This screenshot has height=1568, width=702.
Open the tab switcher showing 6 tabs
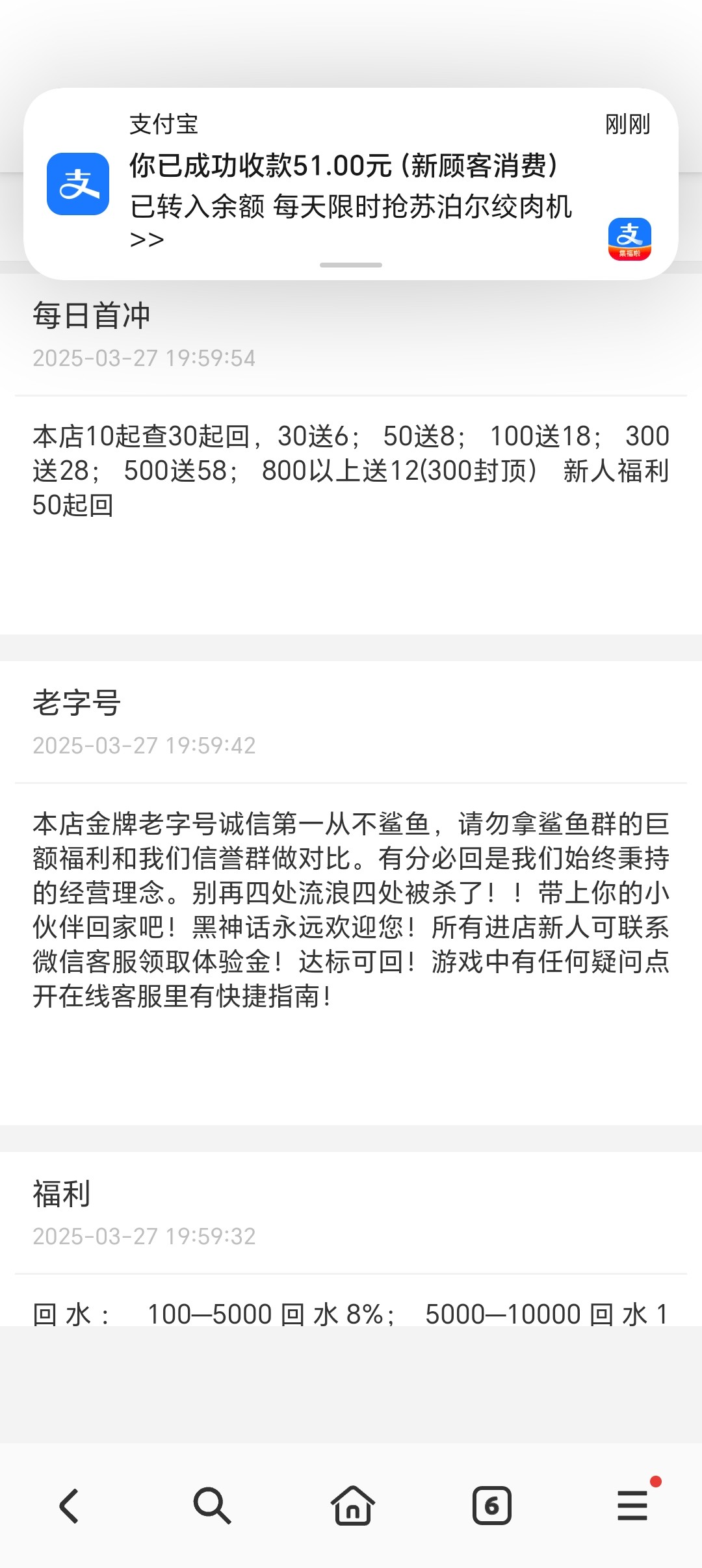click(491, 1506)
